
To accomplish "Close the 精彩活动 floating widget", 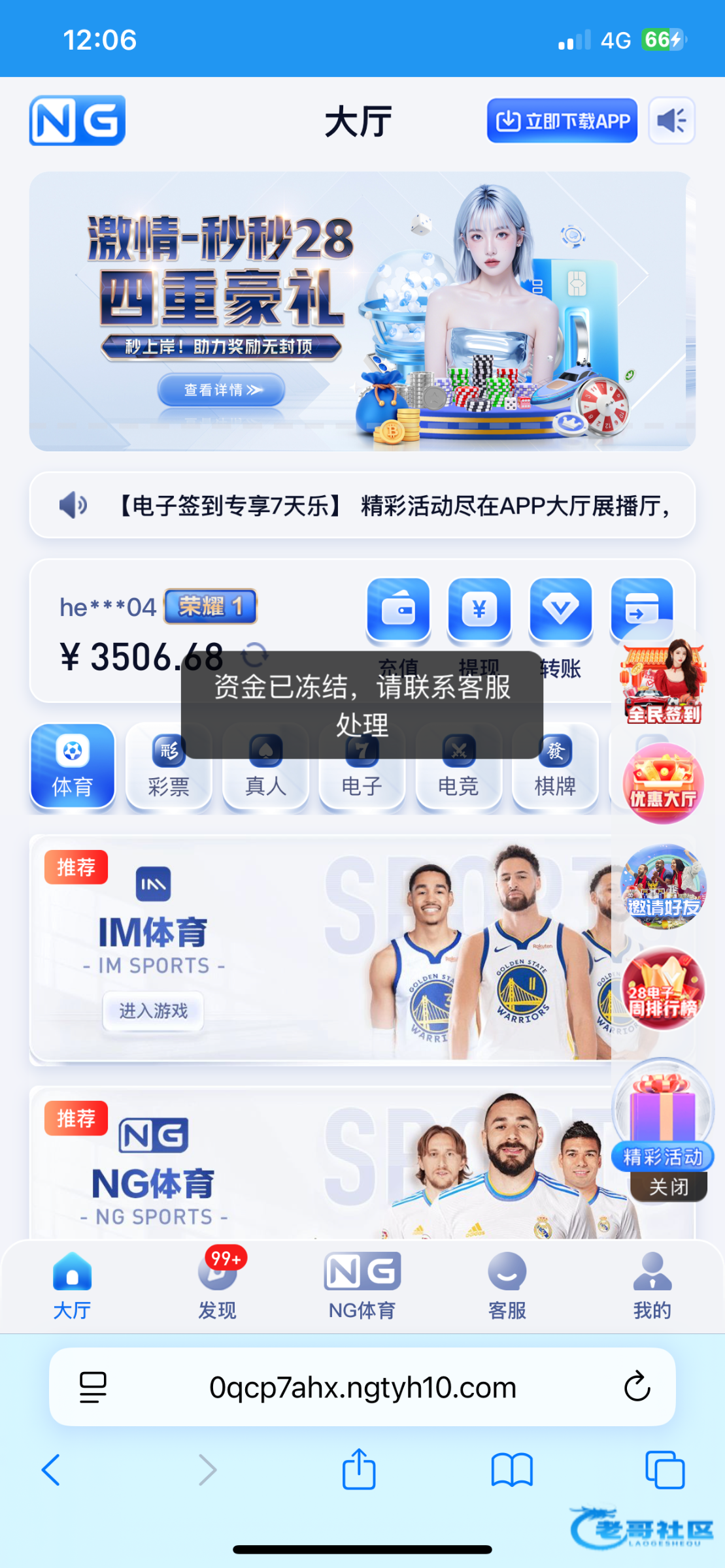I will pyautogui.click(x=668, y=1187).
